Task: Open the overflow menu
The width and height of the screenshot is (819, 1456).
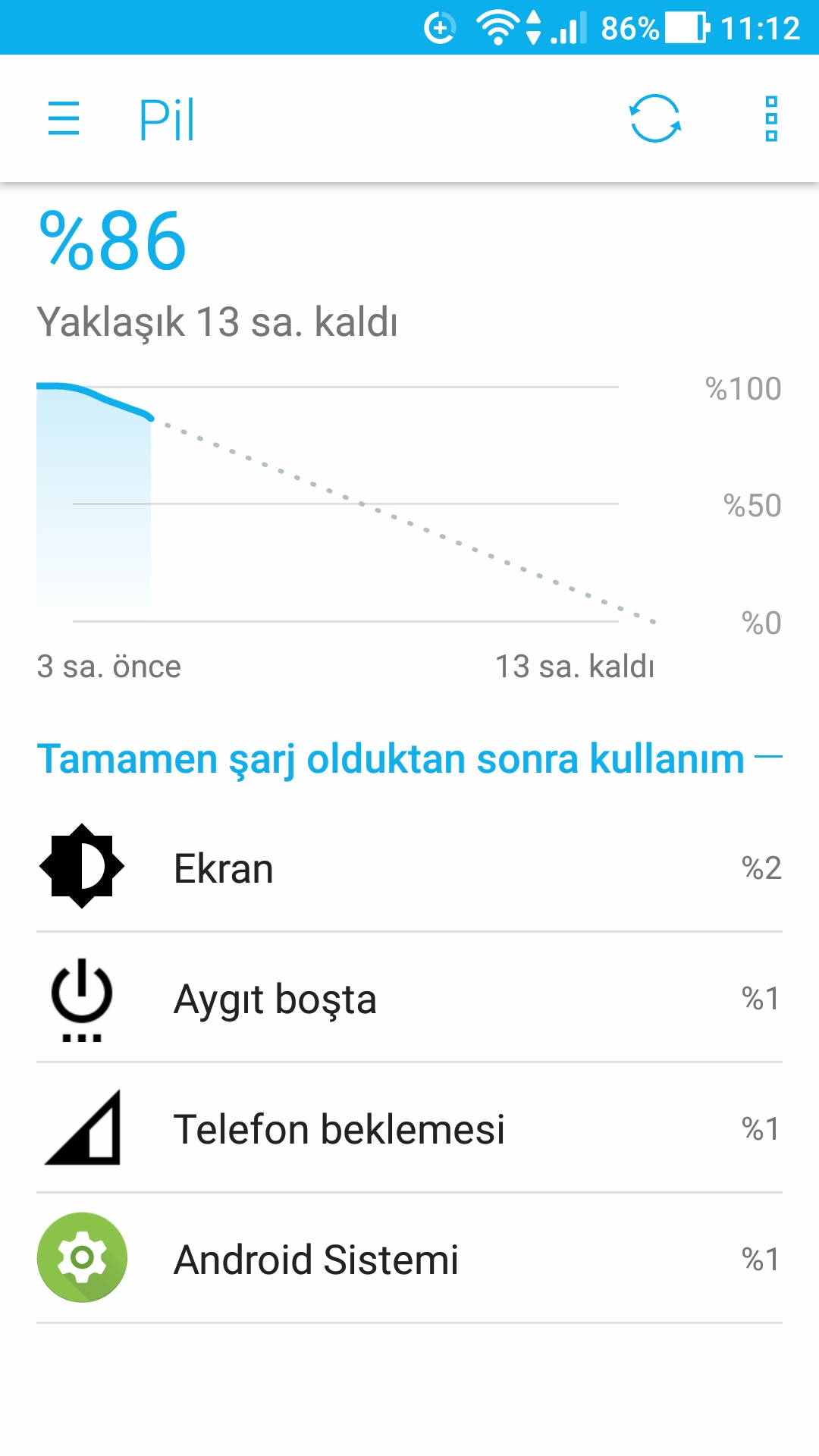Action: (x=771, y=119)
